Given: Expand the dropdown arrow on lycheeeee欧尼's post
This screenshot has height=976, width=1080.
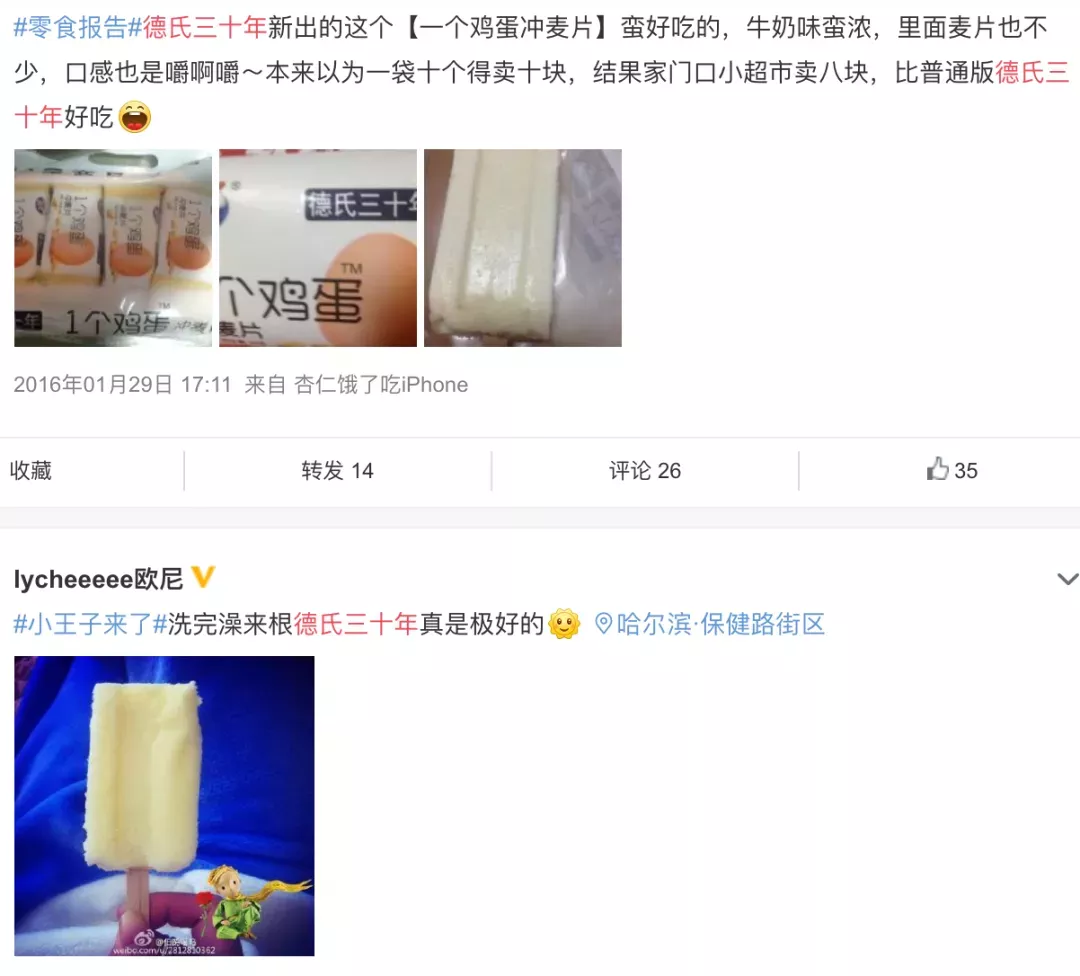Looking at the screenshot, I should coord(1067,579).
